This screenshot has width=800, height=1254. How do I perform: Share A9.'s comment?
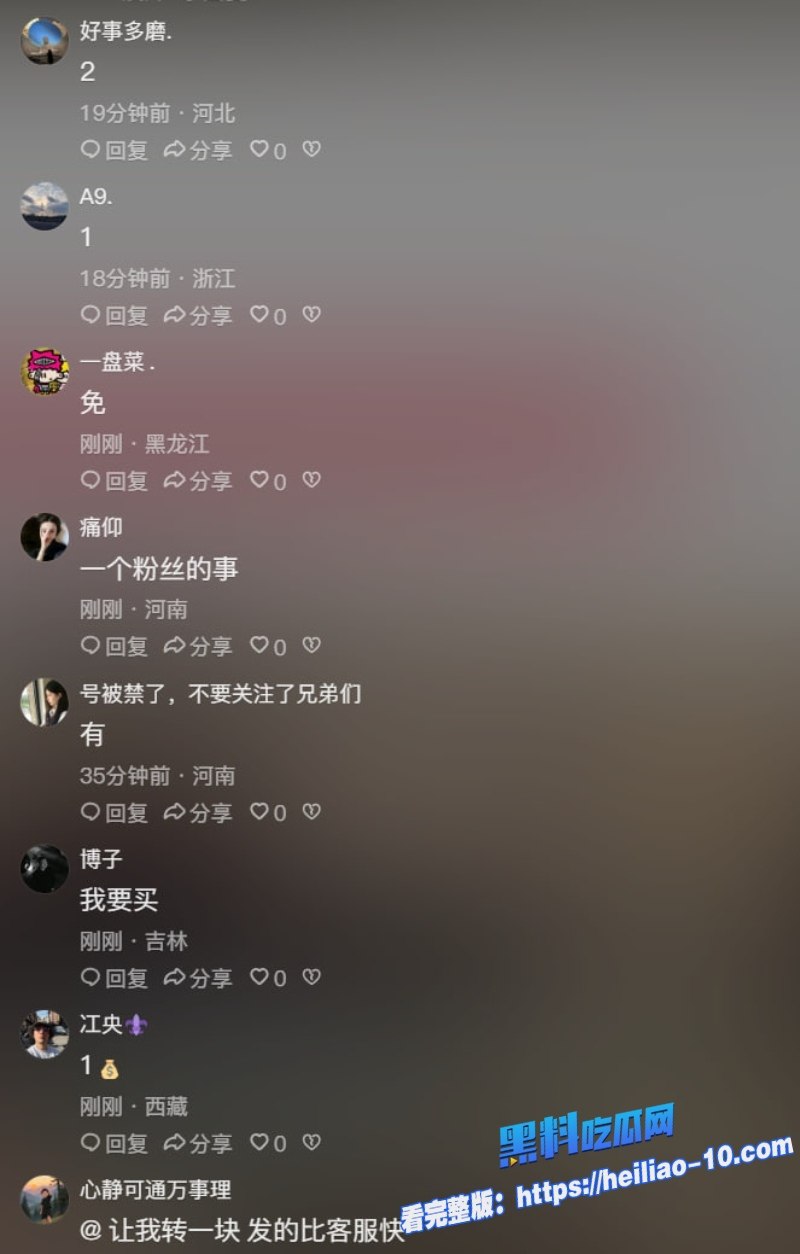point(197,316)
